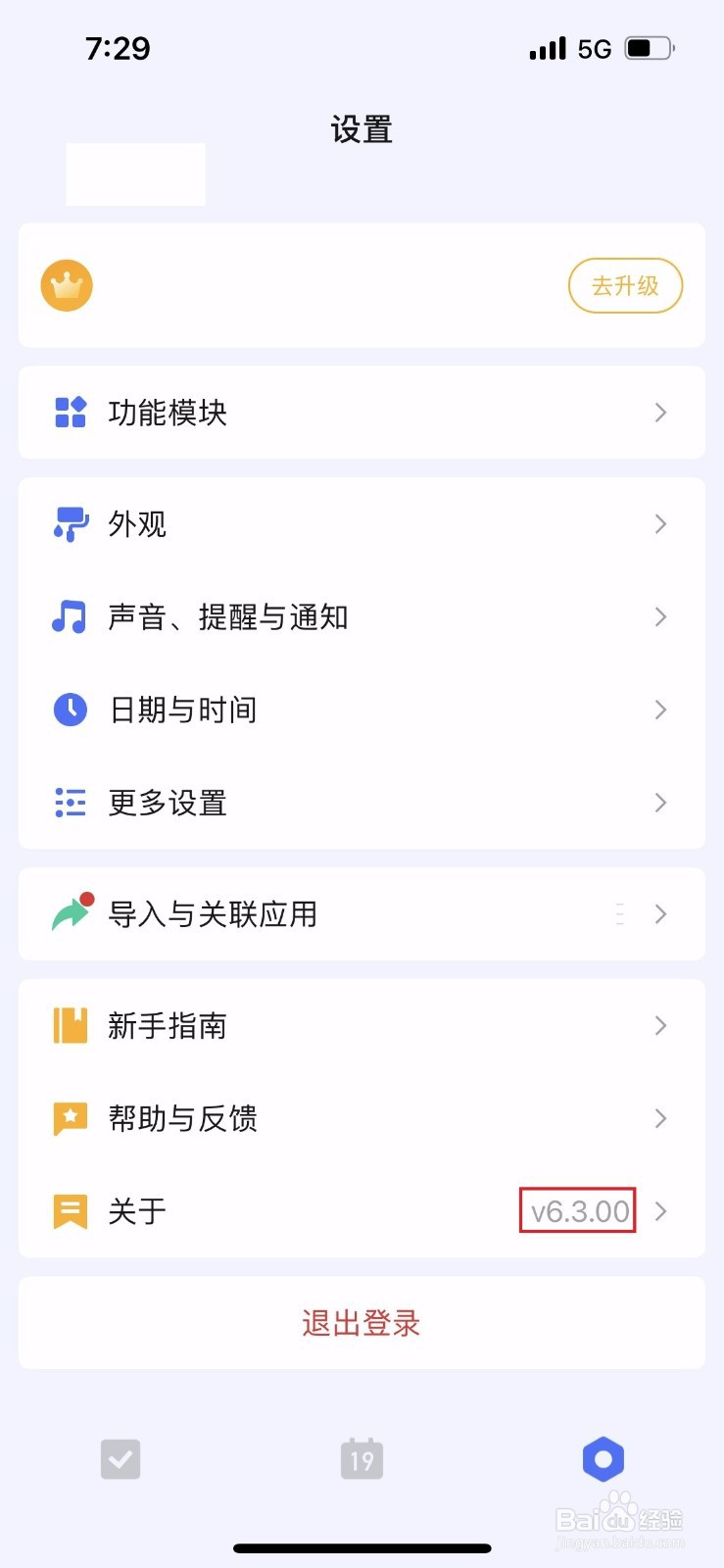The width and height of the screenshot is (724, 1568).
Task: Tap 退出登录 to log out
Action: 362,1323
